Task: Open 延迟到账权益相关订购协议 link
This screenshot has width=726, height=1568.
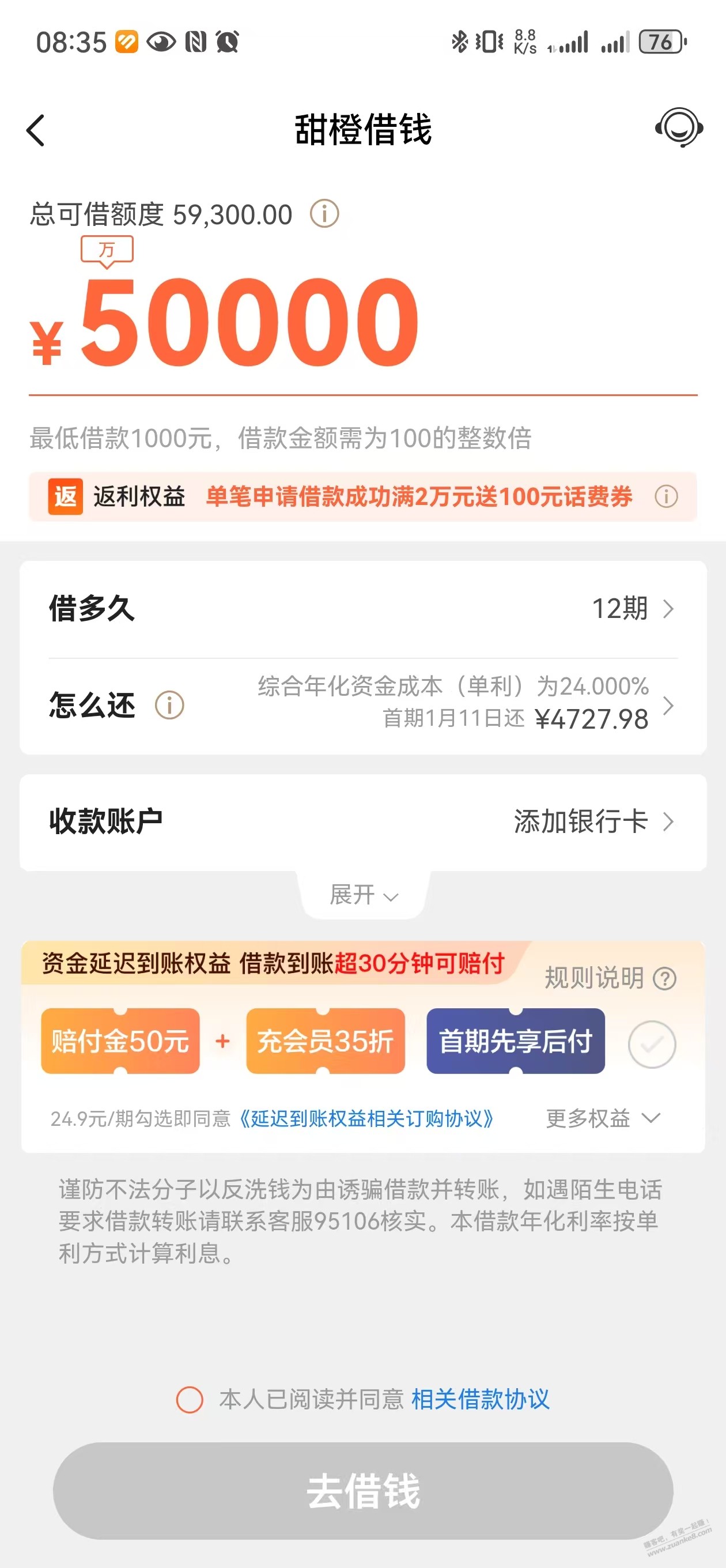Action: [x=366, y=1119]
